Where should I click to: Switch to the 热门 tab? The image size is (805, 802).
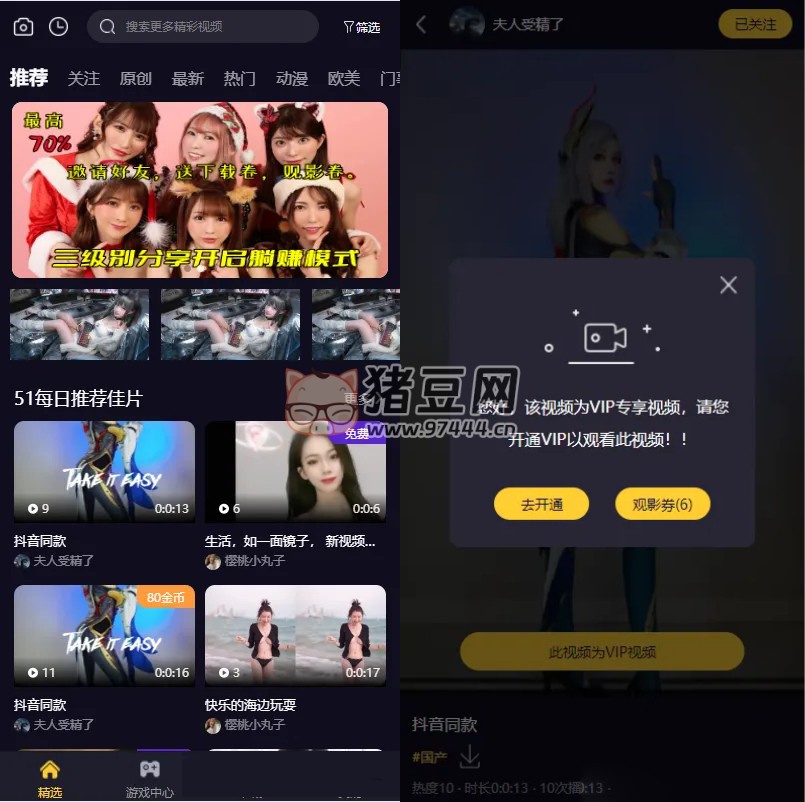240,78
